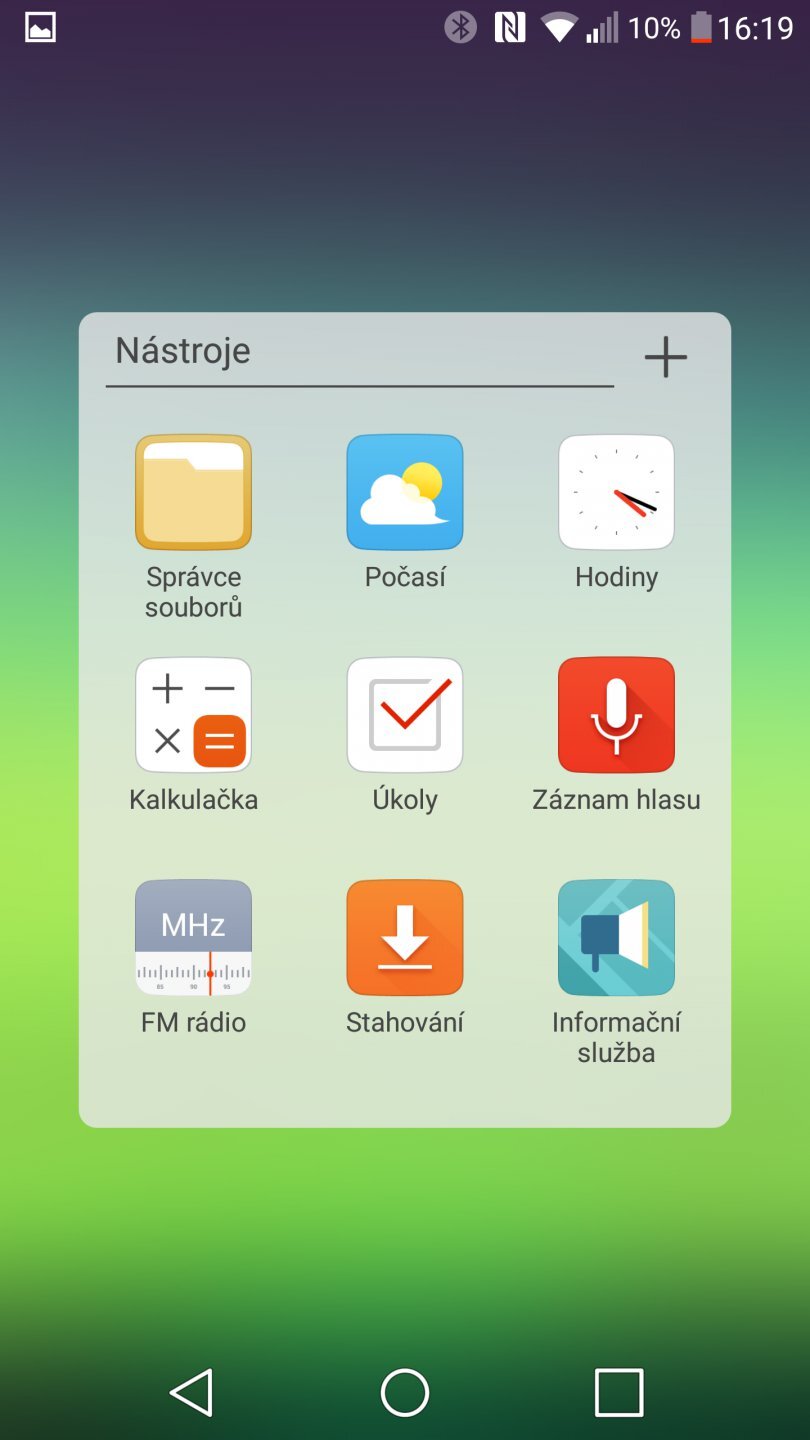Open the Hodiny clock app

pos(616,492)
